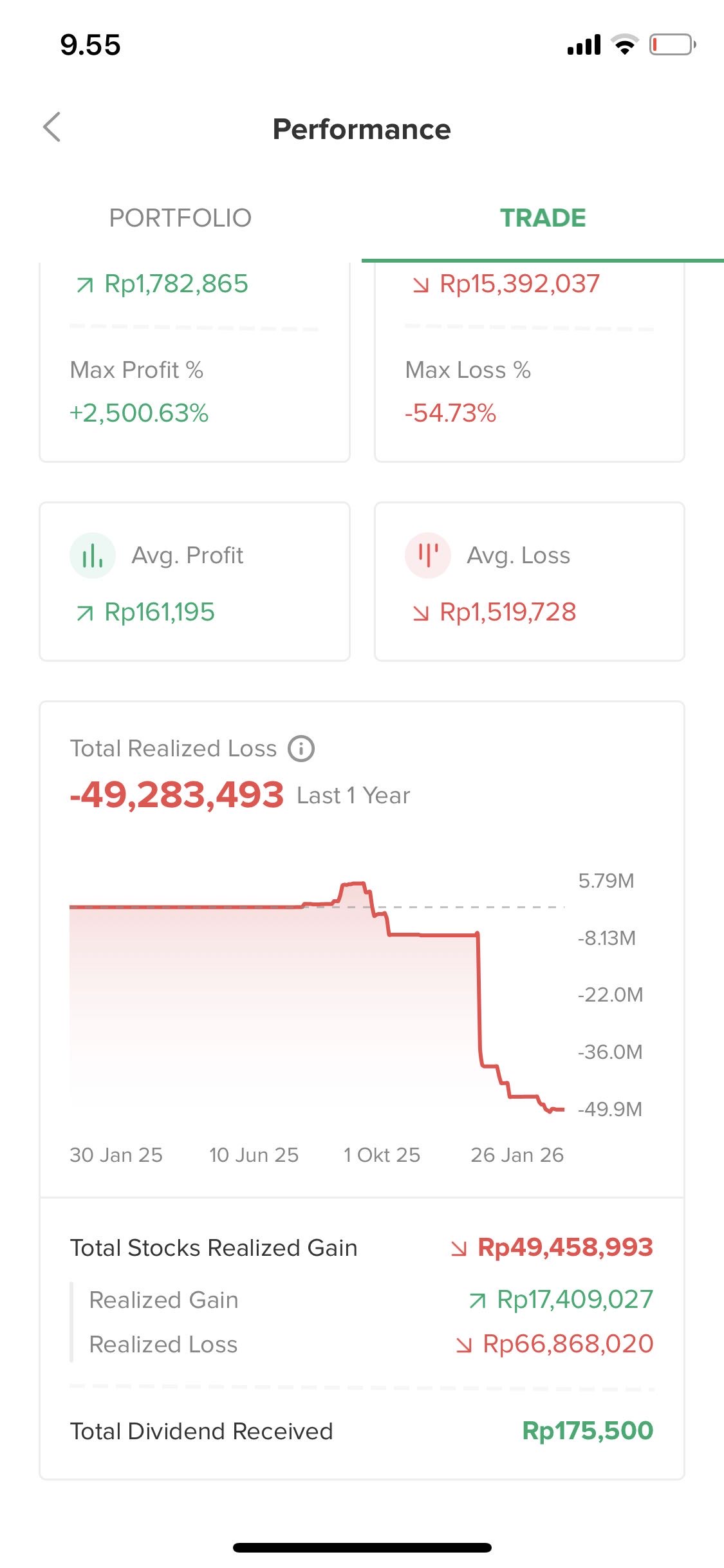Viewport: 724px width, 1568px height.
Task: Select the TRADE tab
Action: coord(543,218)
